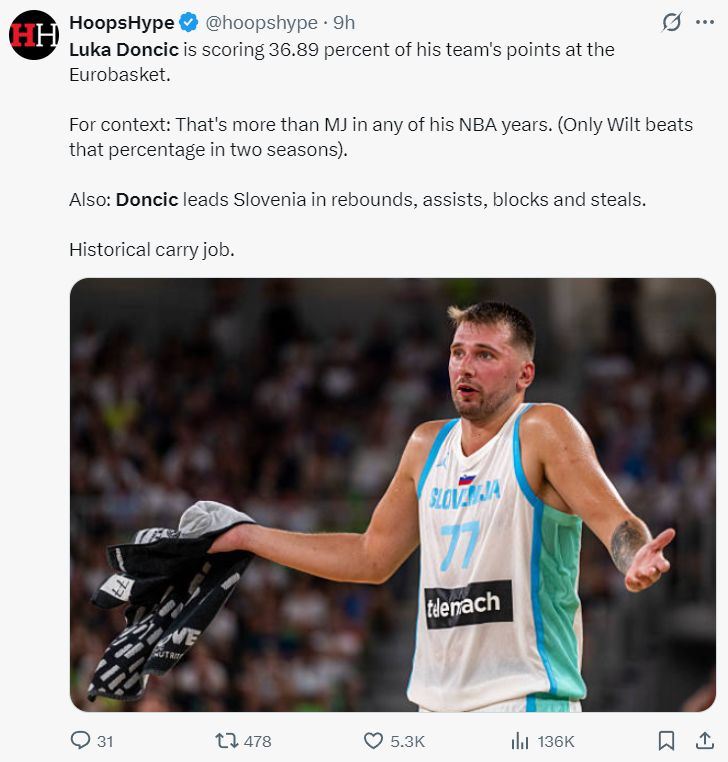Open the Grok icon on this post
The width and height of the screenshot is (728, 762).
[673, 22]
